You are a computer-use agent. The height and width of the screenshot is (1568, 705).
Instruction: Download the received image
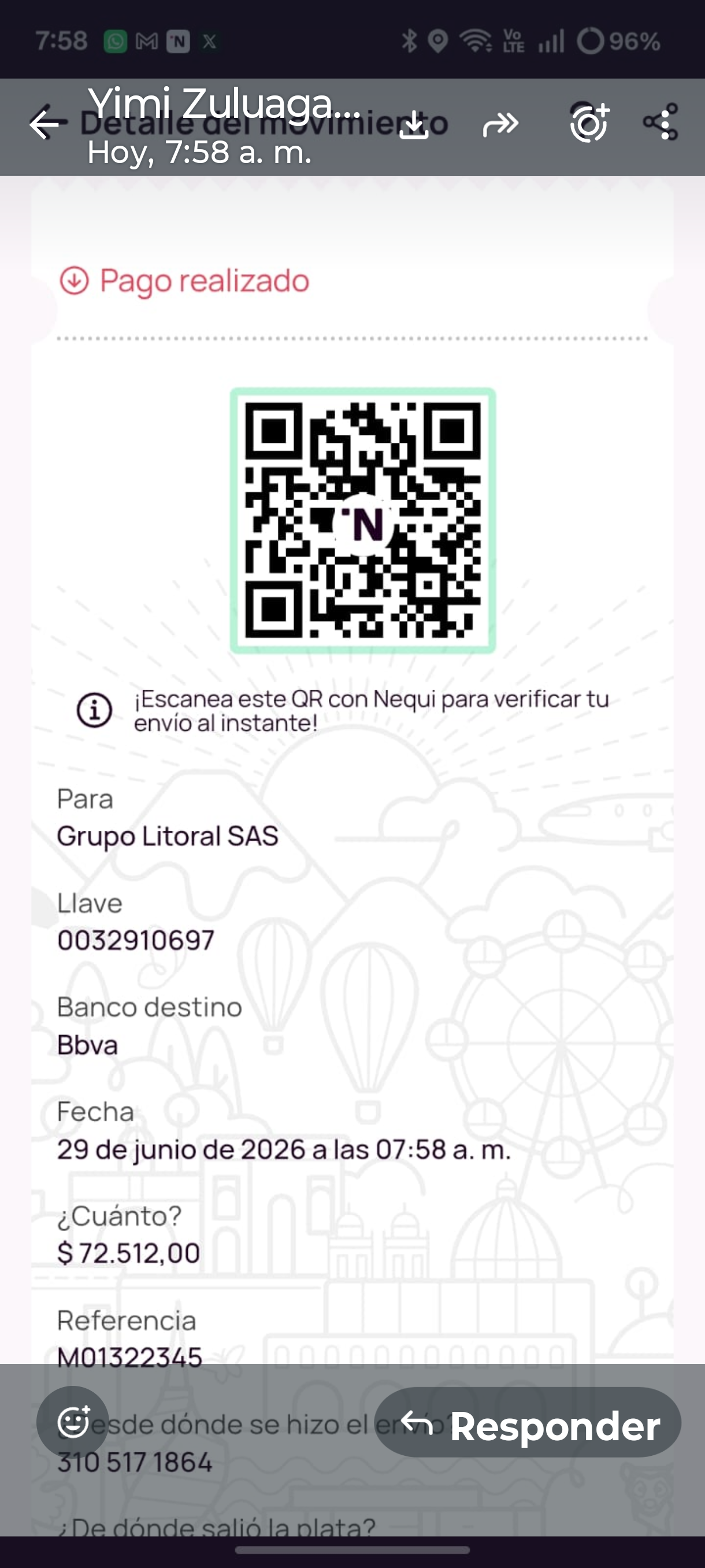pyautogui.click(x=414, y=125)
